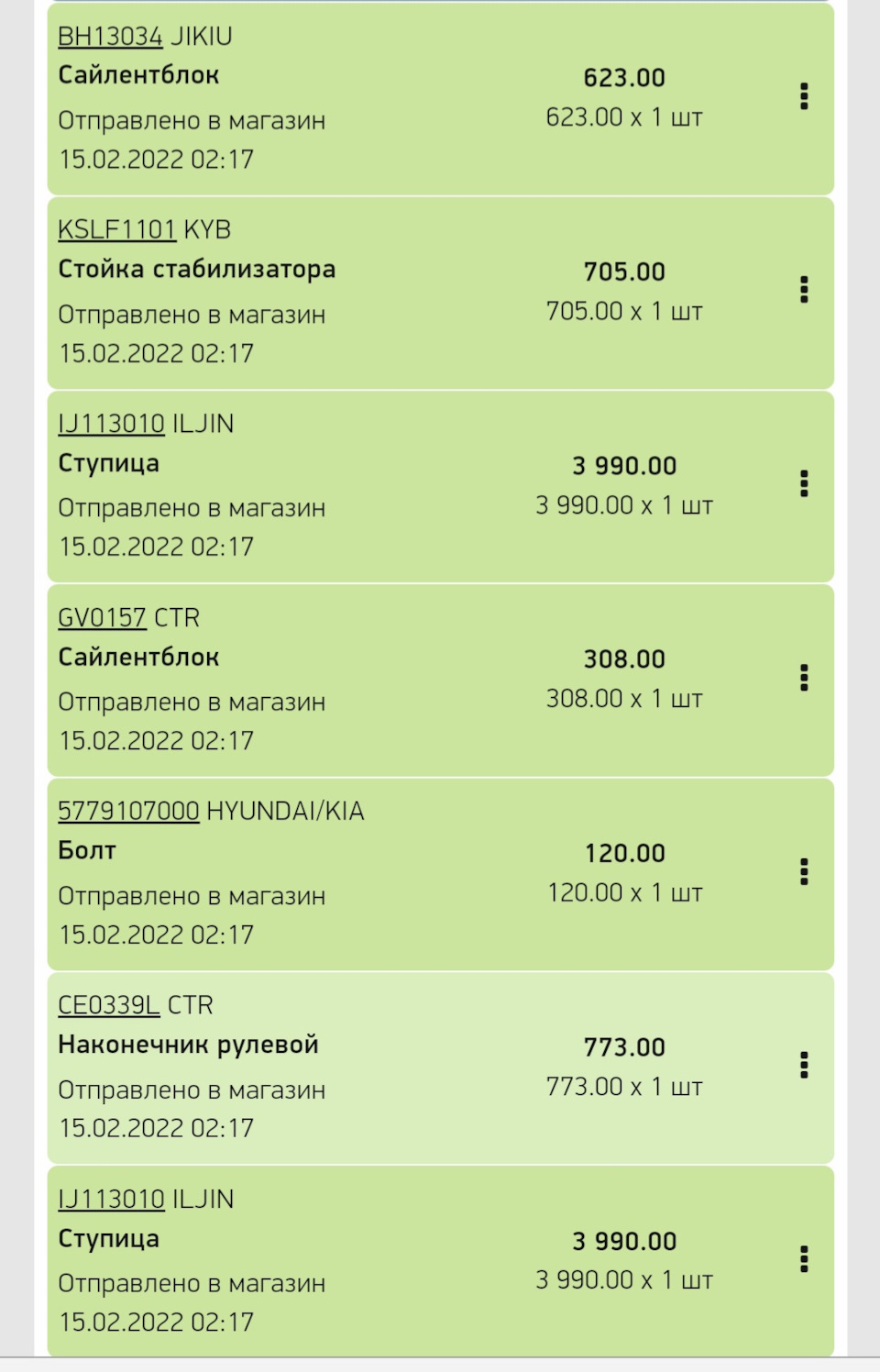Select the highlighted Наконечник рулевой card
Image resolution: width=880 pixels, height=1372 pixels.
point(367,1068)
